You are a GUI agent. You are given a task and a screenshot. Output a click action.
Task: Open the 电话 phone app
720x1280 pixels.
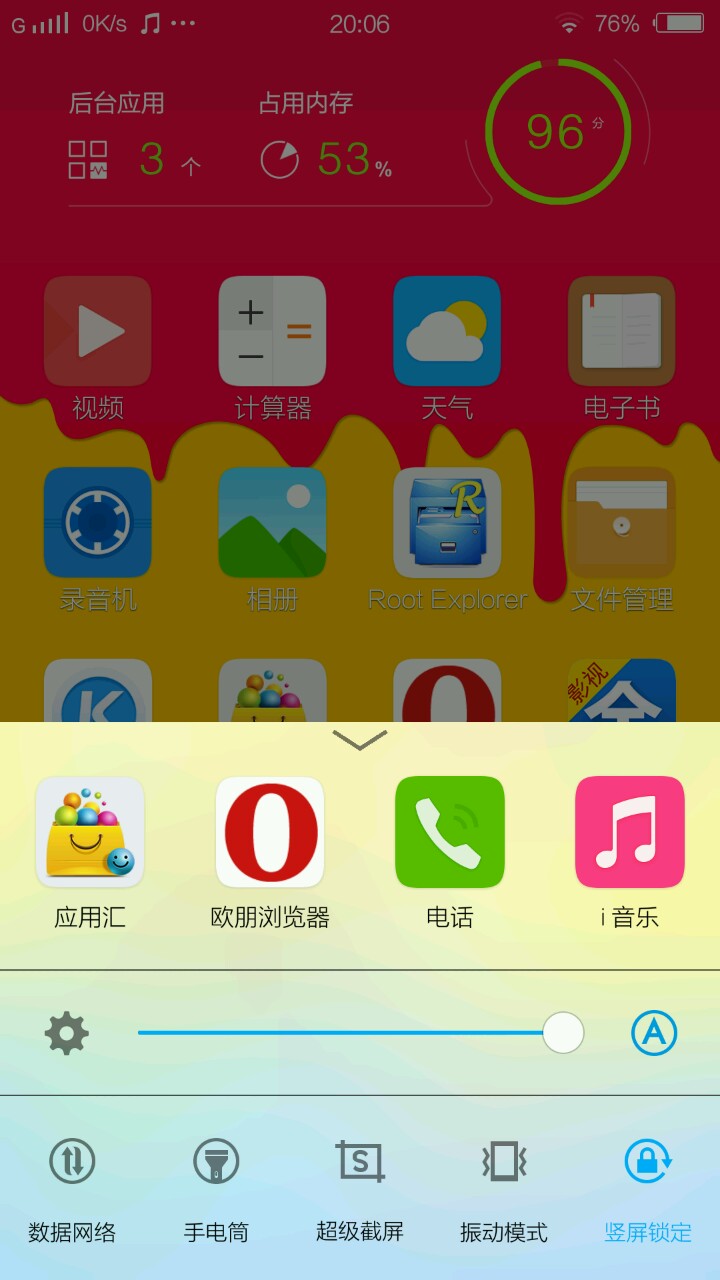click(x=450, y=832)
